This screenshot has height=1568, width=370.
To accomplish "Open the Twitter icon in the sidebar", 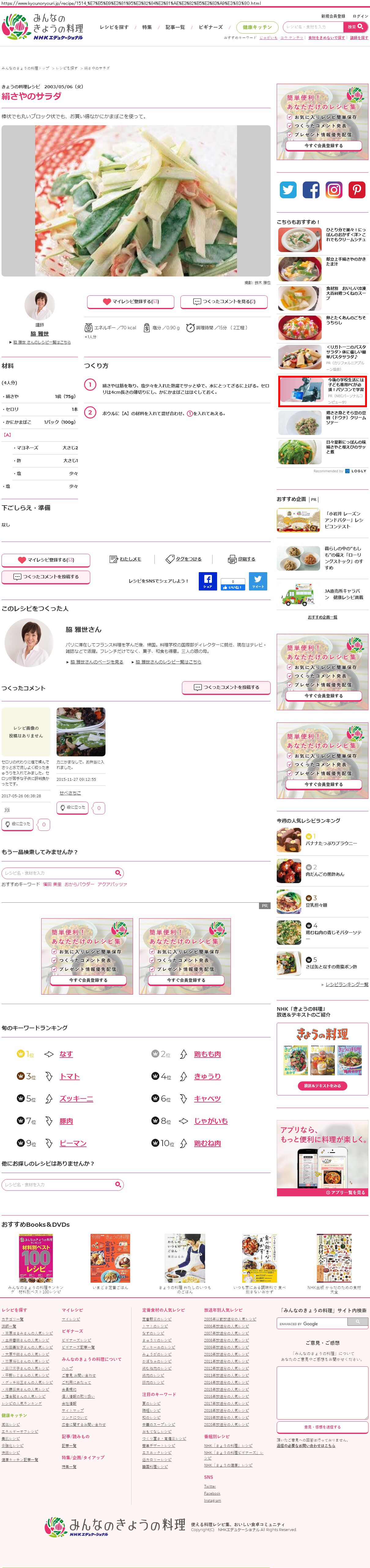I will pyautogui.click(x=288, y=189).
